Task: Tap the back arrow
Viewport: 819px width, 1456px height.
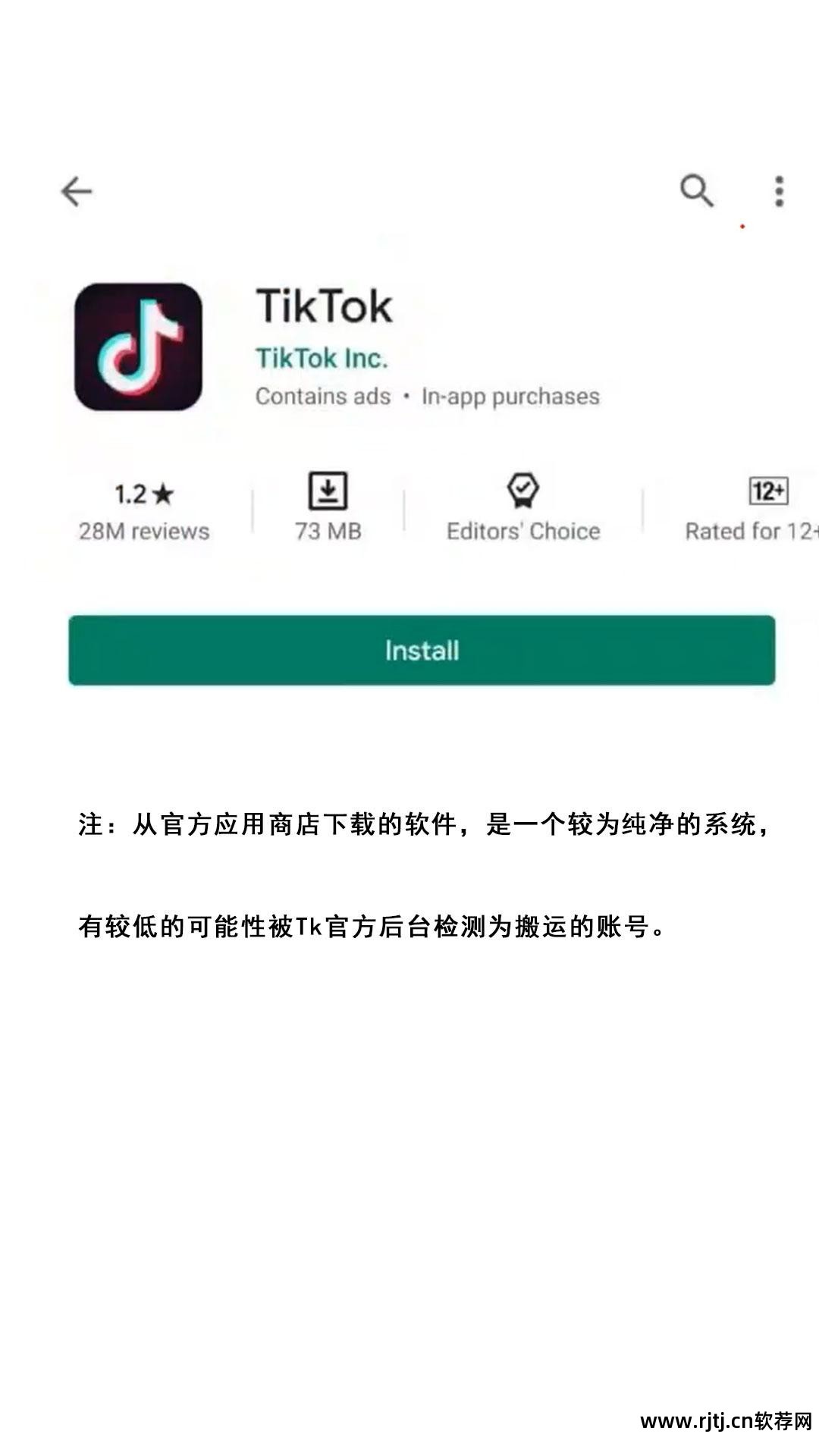Action: pos(77,191)
